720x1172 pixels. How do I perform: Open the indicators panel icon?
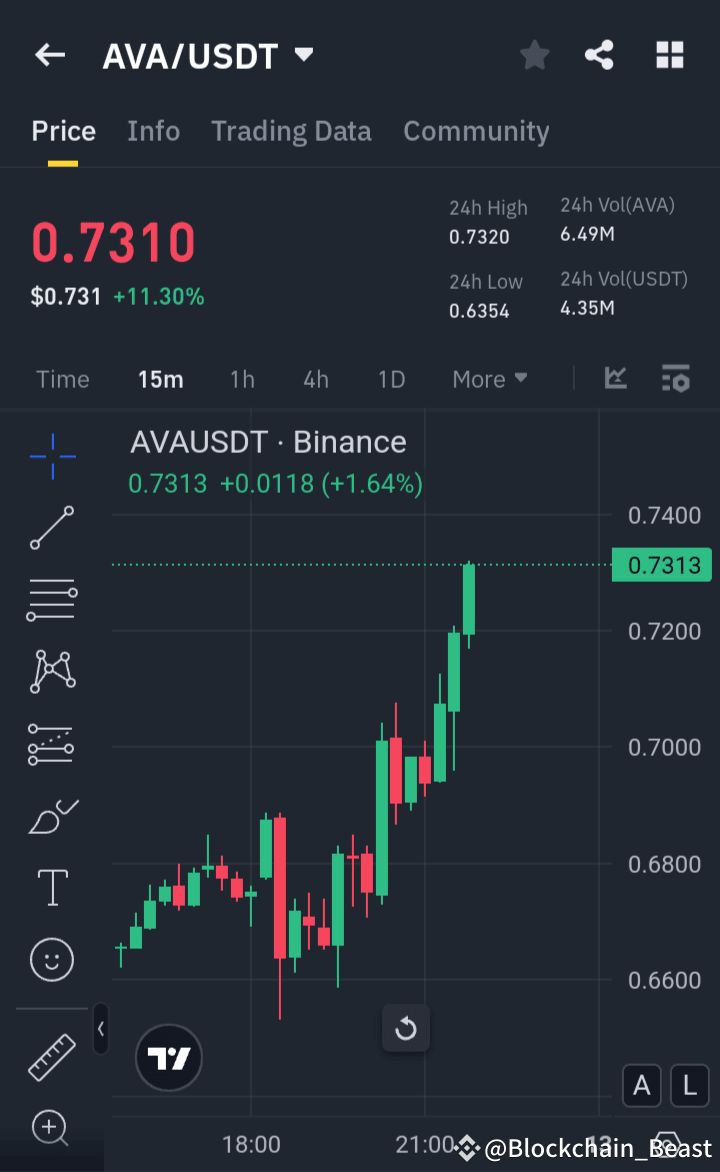click(x=616, y=379)
